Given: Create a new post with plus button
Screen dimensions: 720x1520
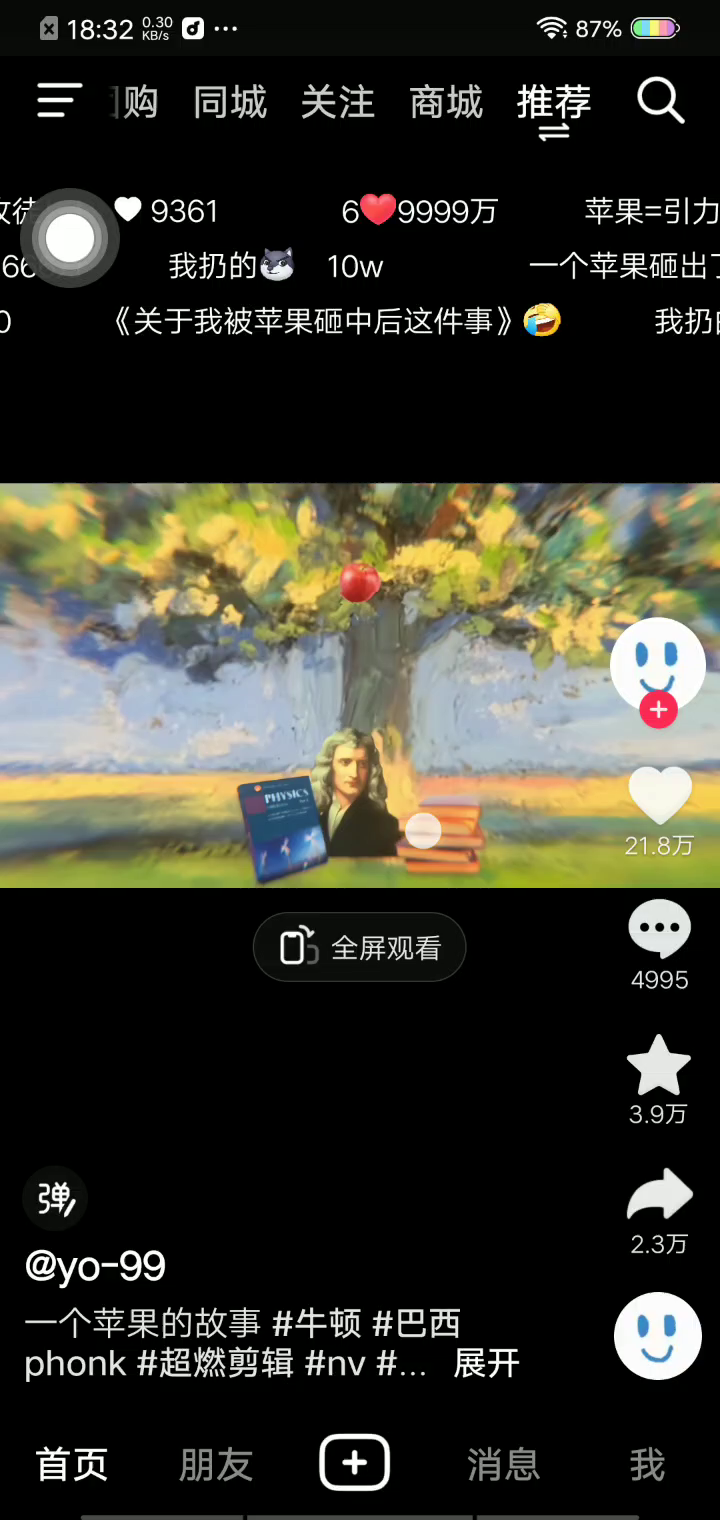Looking at the screenshot, I should [x=355, y=1464].
